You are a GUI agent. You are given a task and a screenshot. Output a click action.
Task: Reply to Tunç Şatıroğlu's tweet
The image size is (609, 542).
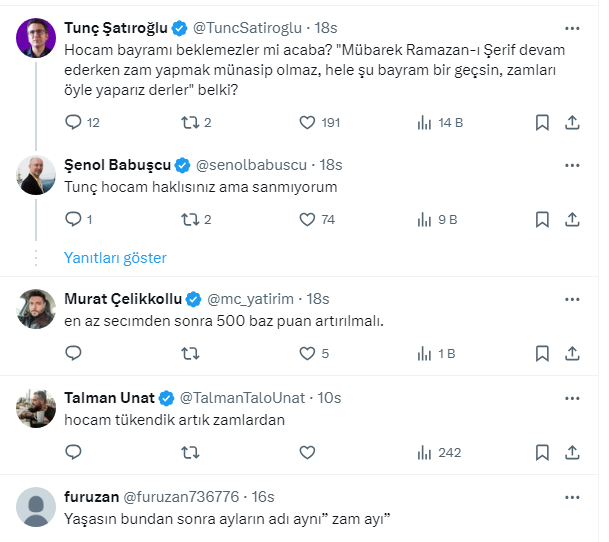coord(73,122)
